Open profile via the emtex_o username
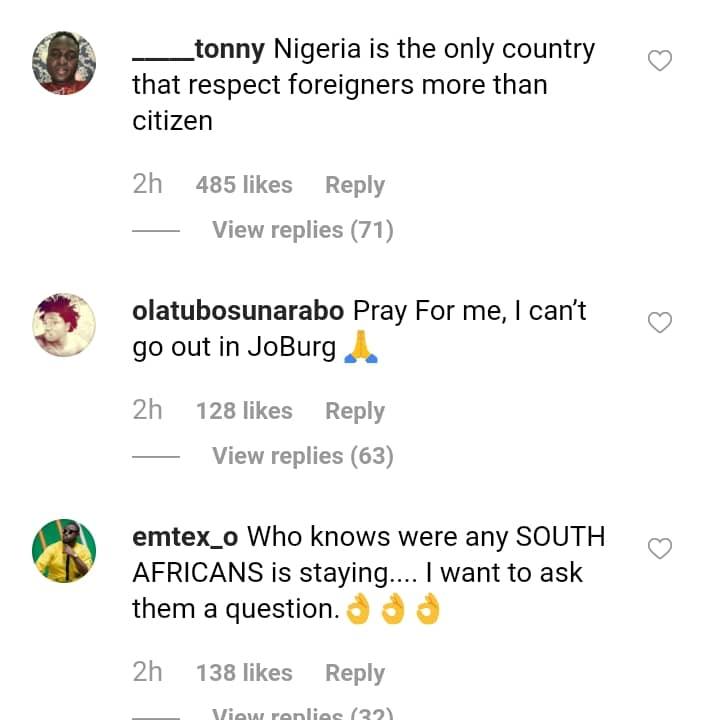 pyautogui.click(x=184, y=537)
